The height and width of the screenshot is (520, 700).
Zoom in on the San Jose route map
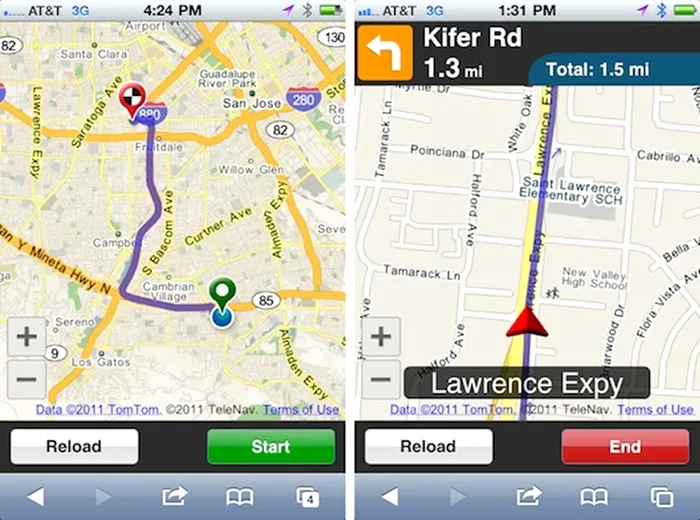(27, 337)
